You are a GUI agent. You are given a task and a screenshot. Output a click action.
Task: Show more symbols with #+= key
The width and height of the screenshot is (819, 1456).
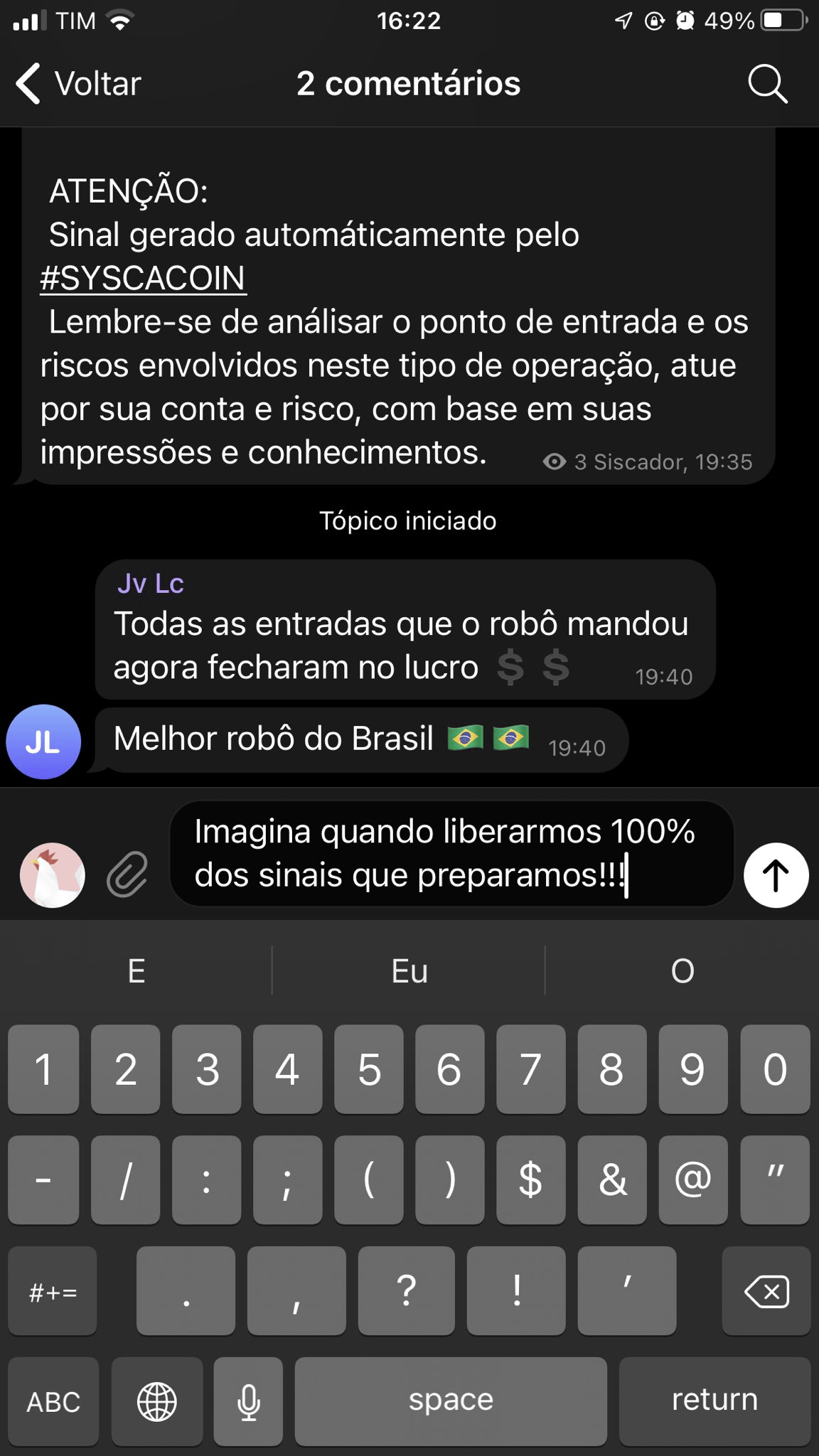tap(53, 1291)
